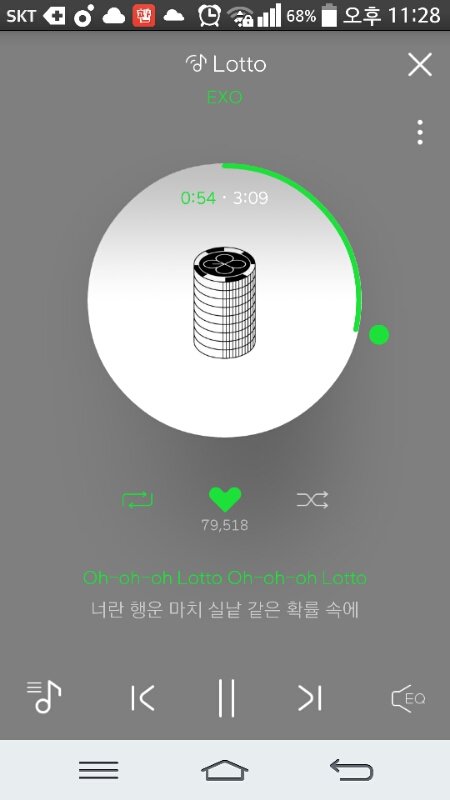Skip to the previous track

pyautogui.click(x=142, y=698)
